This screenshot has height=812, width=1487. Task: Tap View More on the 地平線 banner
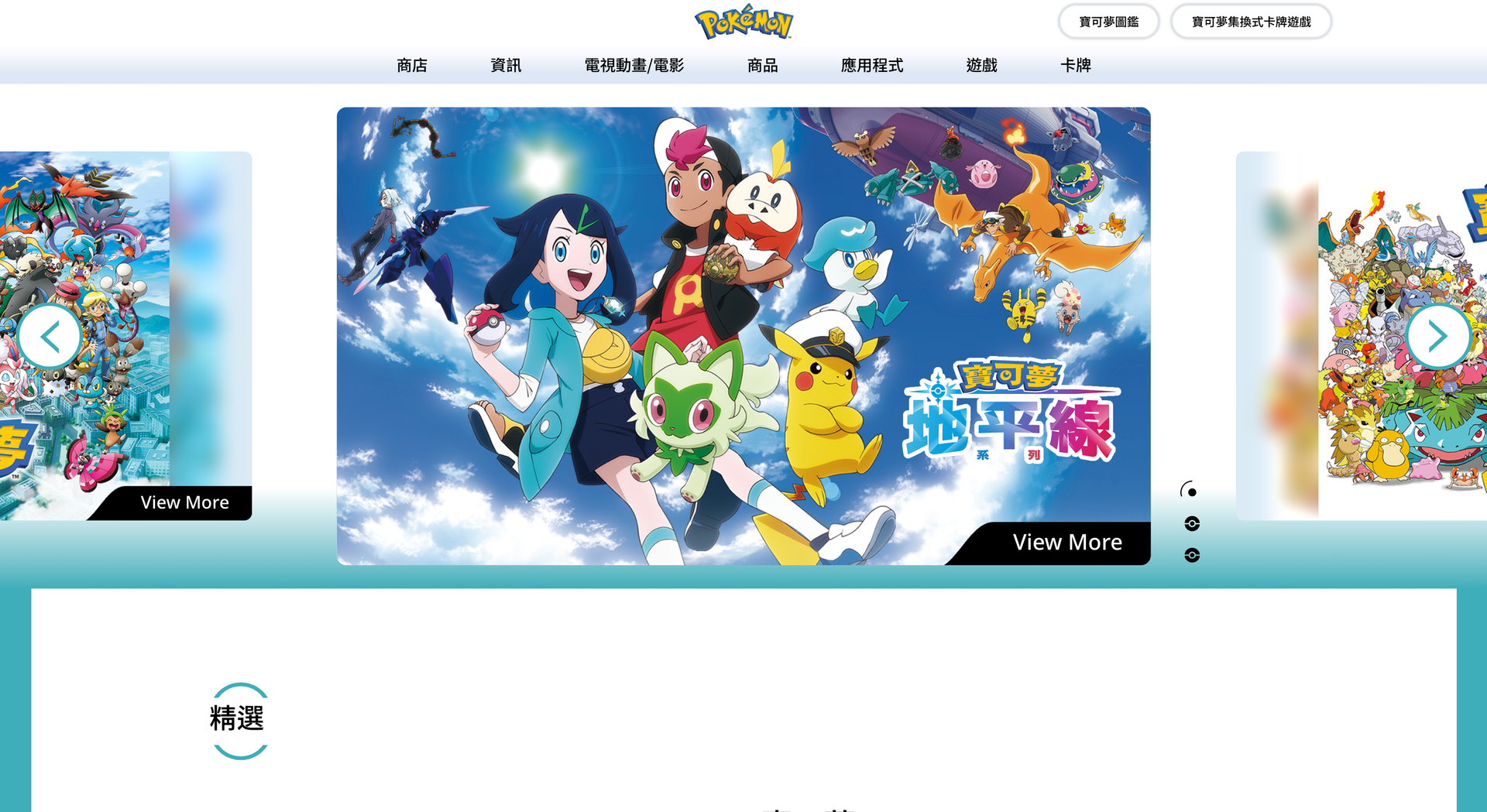pyautogui.click(x=1066, y=543)
